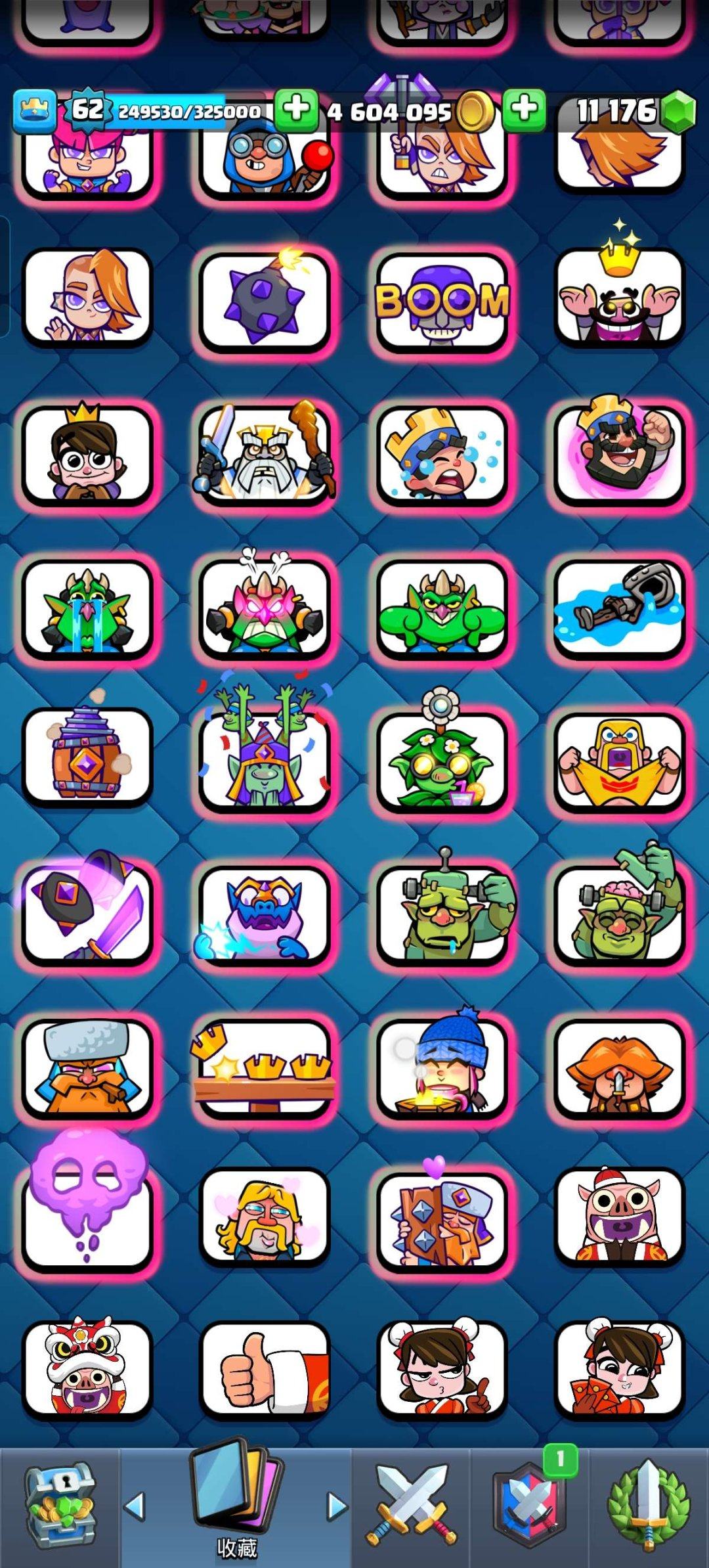
Task: Click the green gem icon
Action: click(x=681, y=112)
